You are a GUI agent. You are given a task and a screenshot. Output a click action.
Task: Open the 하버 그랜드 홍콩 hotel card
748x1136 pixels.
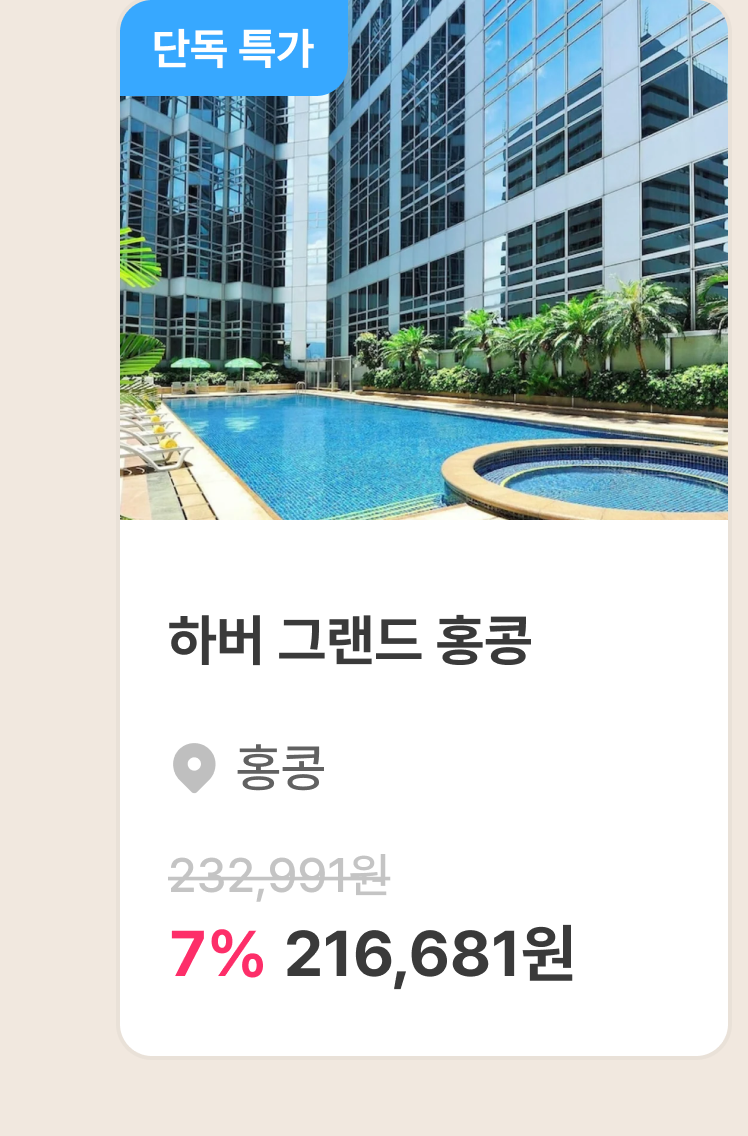coord(349,641)
